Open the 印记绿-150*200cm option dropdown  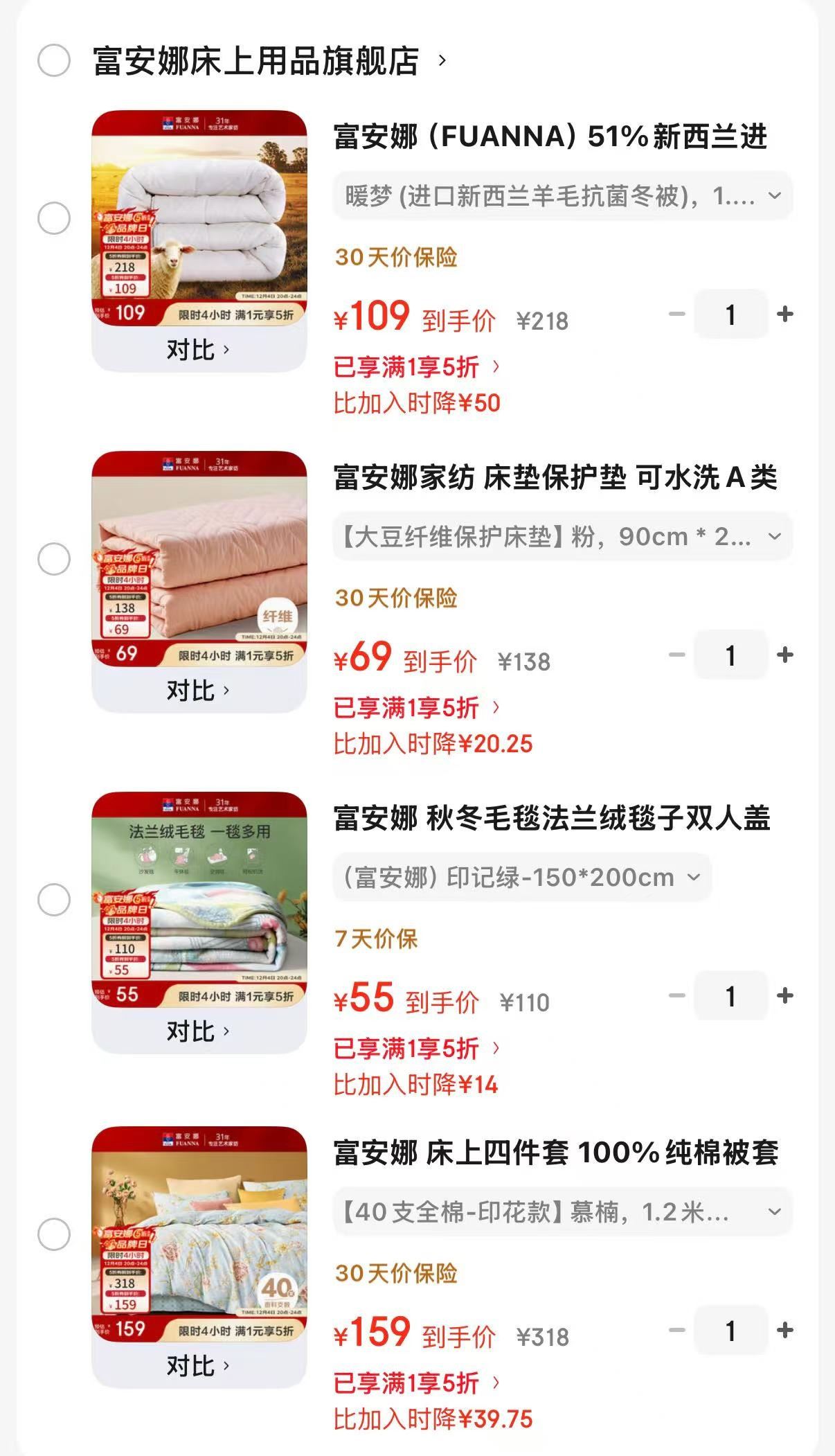pyautogui.click(x=522, y=878)
